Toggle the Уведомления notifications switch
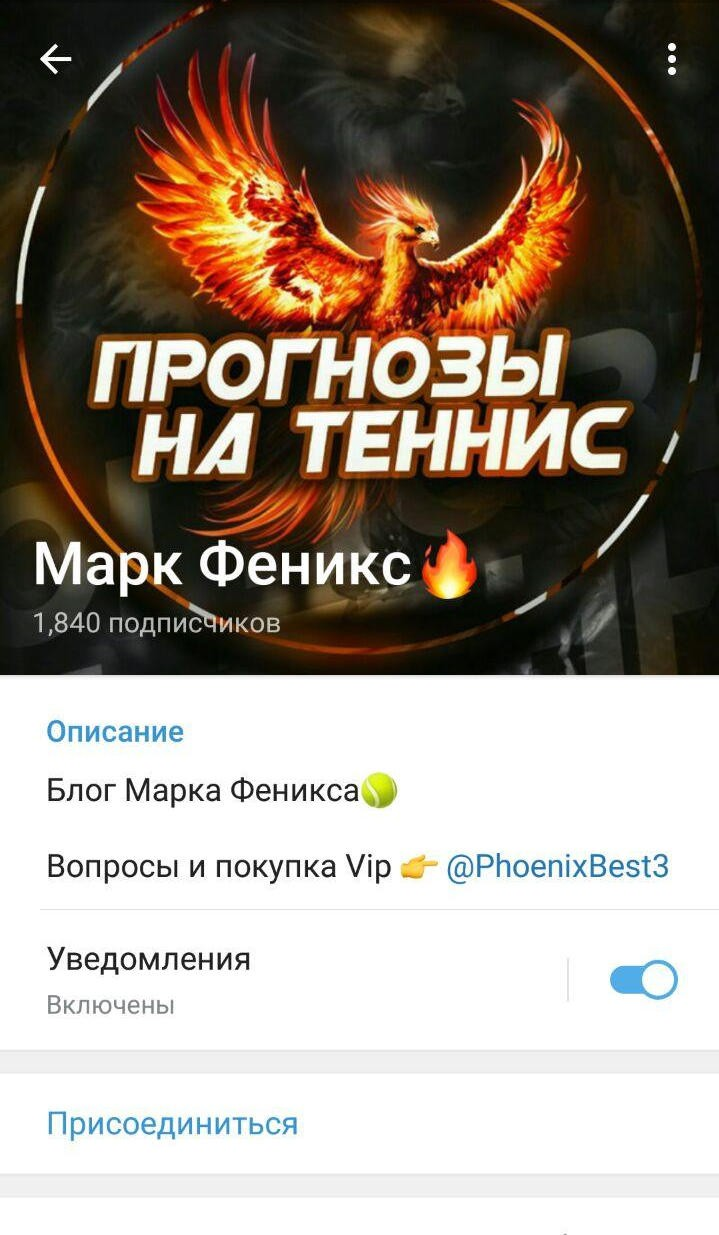This screenshot has width=719, height=1235. [x=643, y=980]
